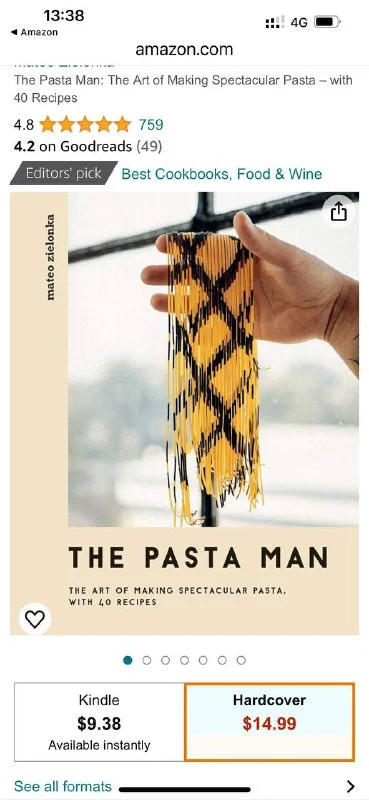This screenshot has width=369, height=800.
Task: Share this book via share icon
Action: click(338, 211)
